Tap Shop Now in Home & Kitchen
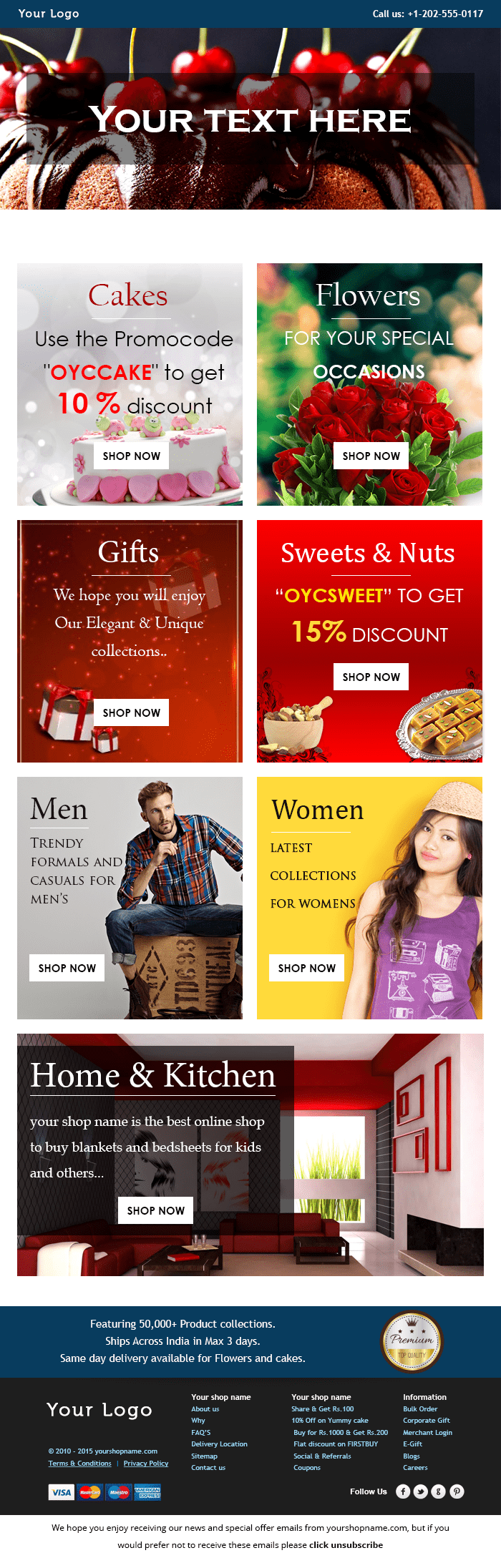 click(x=155, y=1210)
